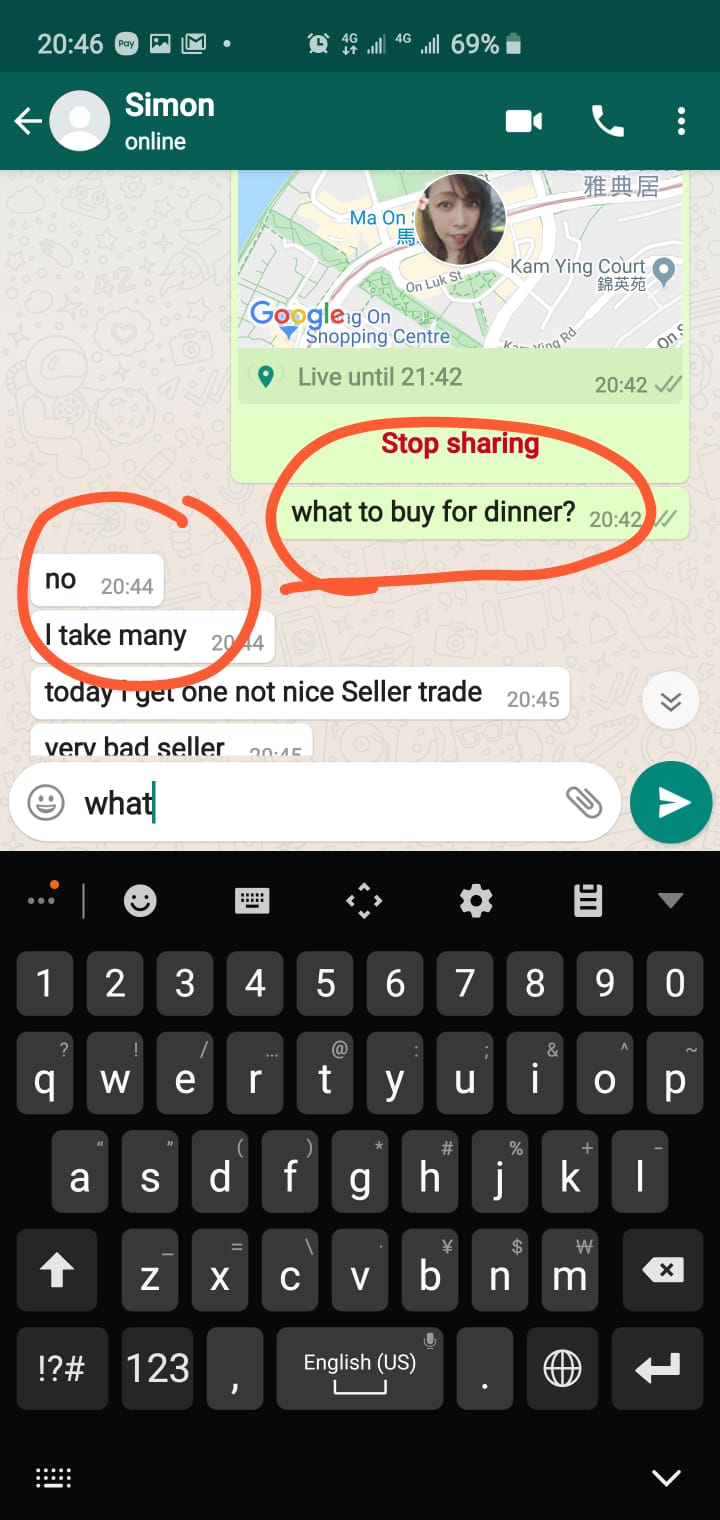Tap Stop sharing live location
Screen dimensions: 720x1520
(x=460, y=443)
